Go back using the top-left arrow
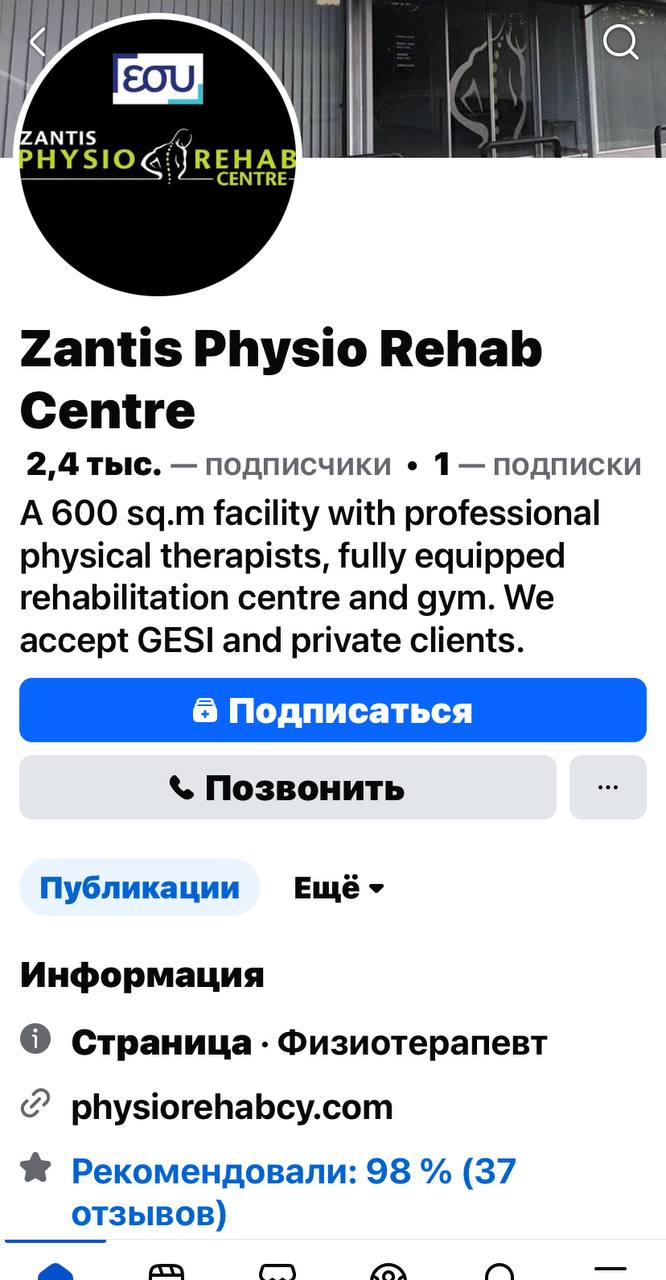Screen dimensions: 666x1280 tap(38, 42)
